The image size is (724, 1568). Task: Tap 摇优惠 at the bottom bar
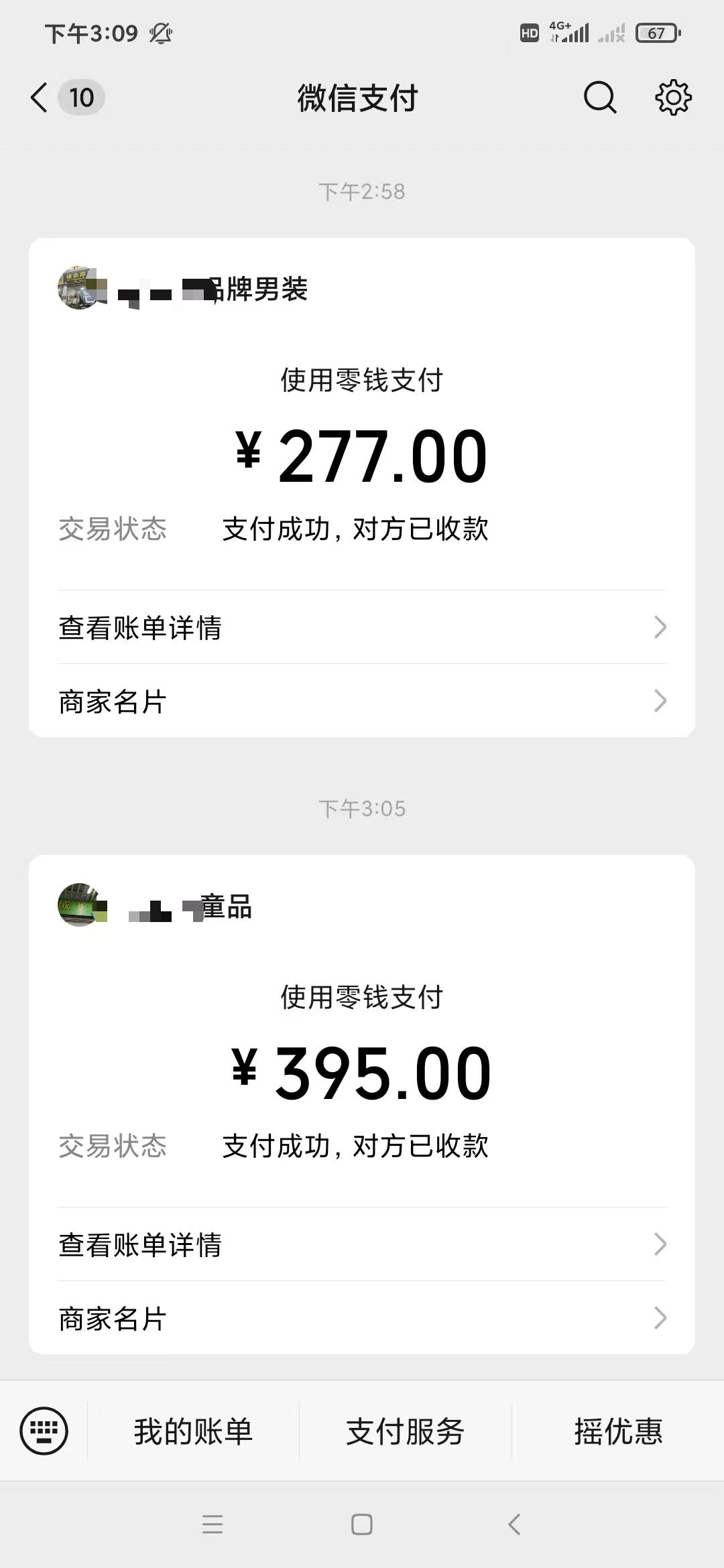coord(617,1431)
